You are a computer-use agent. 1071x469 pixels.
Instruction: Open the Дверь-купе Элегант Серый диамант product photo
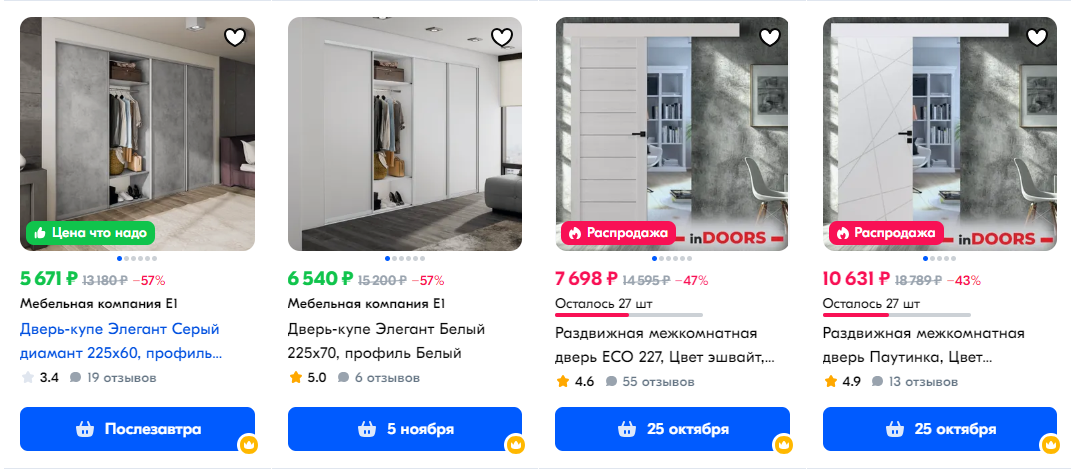coord(137,120)
